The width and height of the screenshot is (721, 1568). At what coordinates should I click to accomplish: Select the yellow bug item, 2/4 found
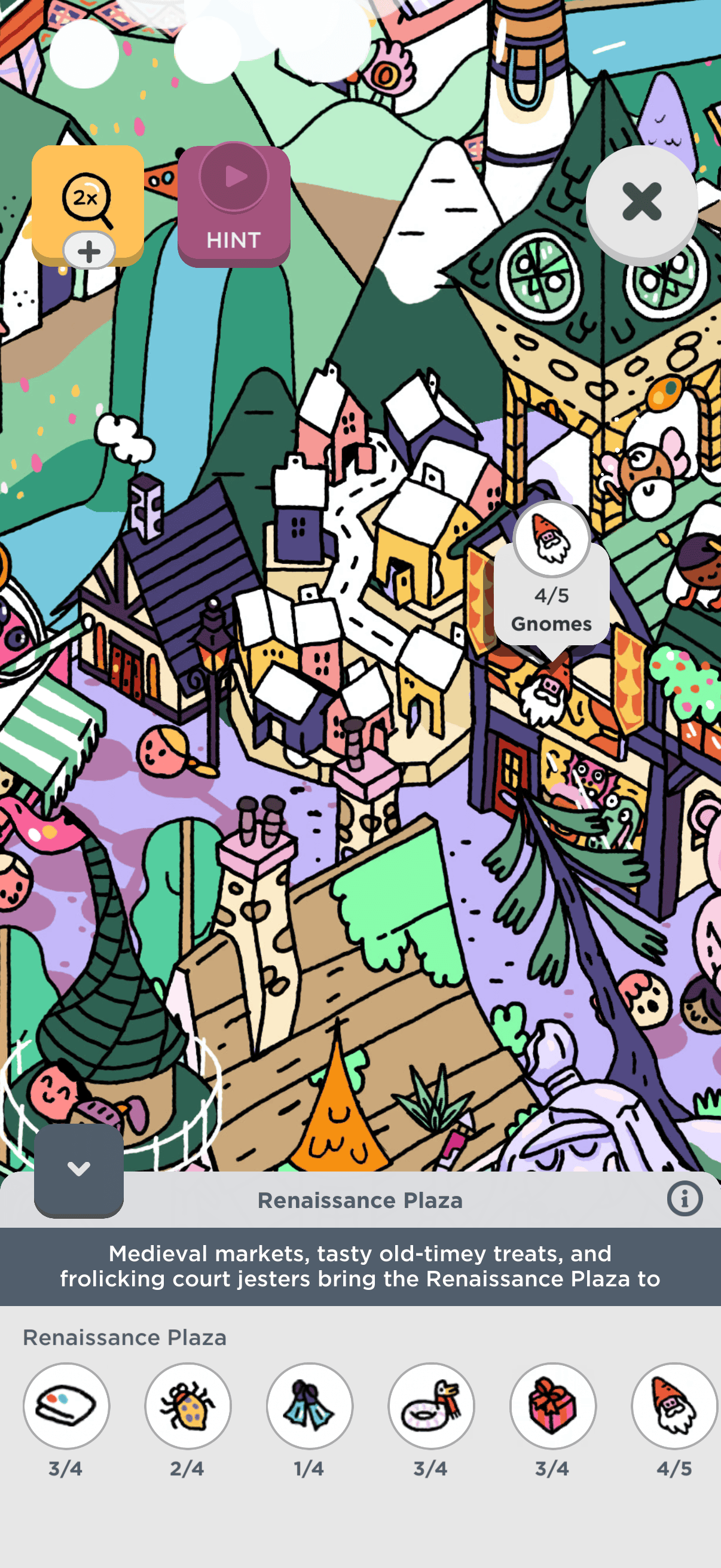(187, 1405)
